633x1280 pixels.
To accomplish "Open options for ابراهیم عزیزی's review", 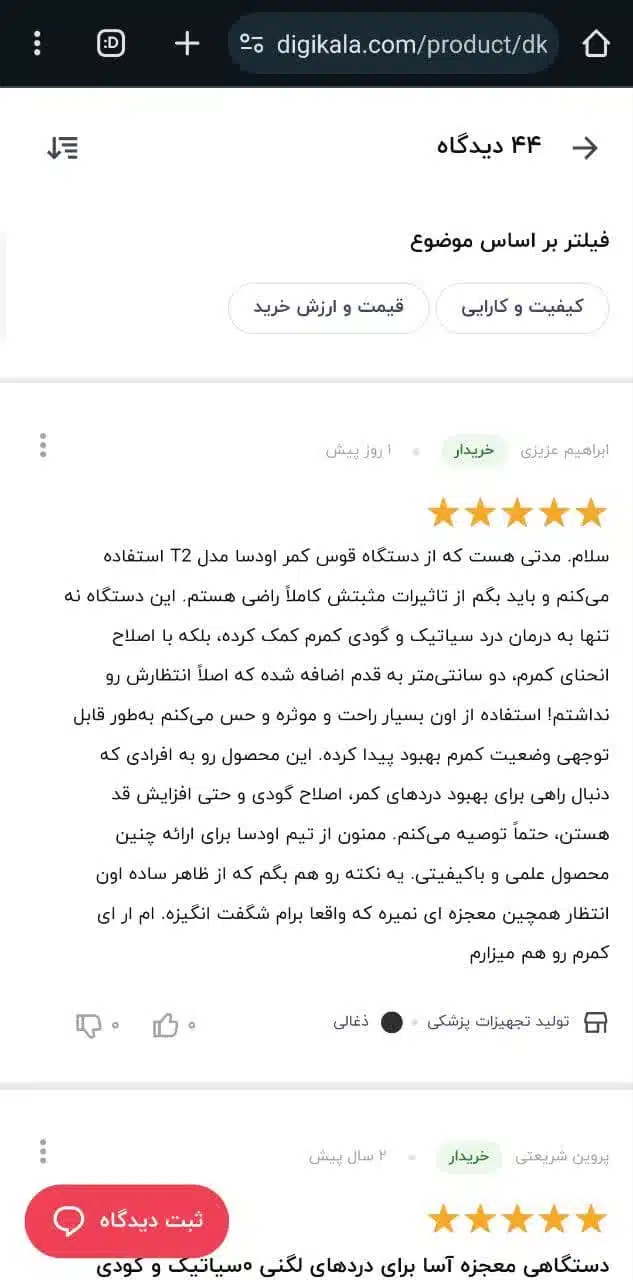I will click(x=42, y=446).
